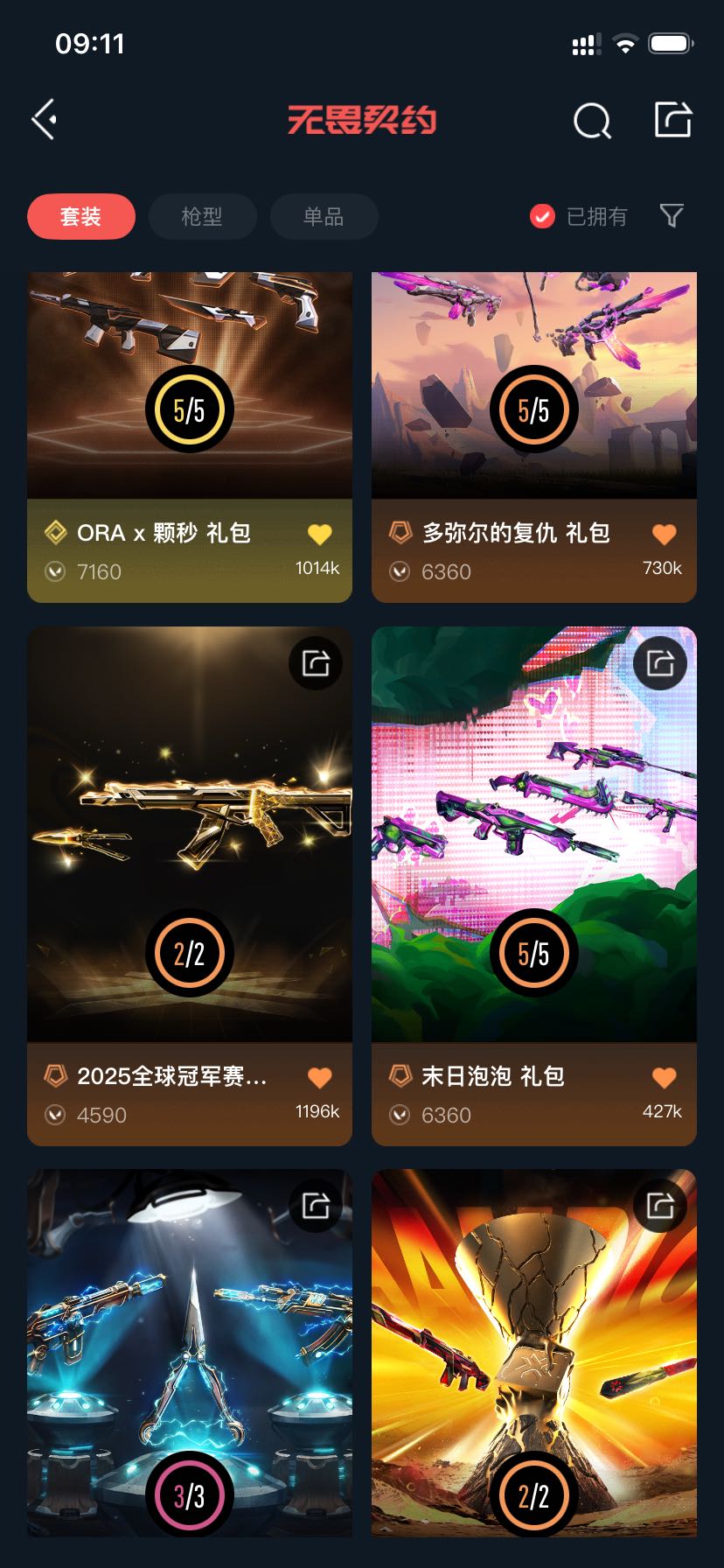Like the ORA x 颗秒 礼包 bundle
Image resolution: width=724 pixels, height=1568 pixels.
click(320, 534)
